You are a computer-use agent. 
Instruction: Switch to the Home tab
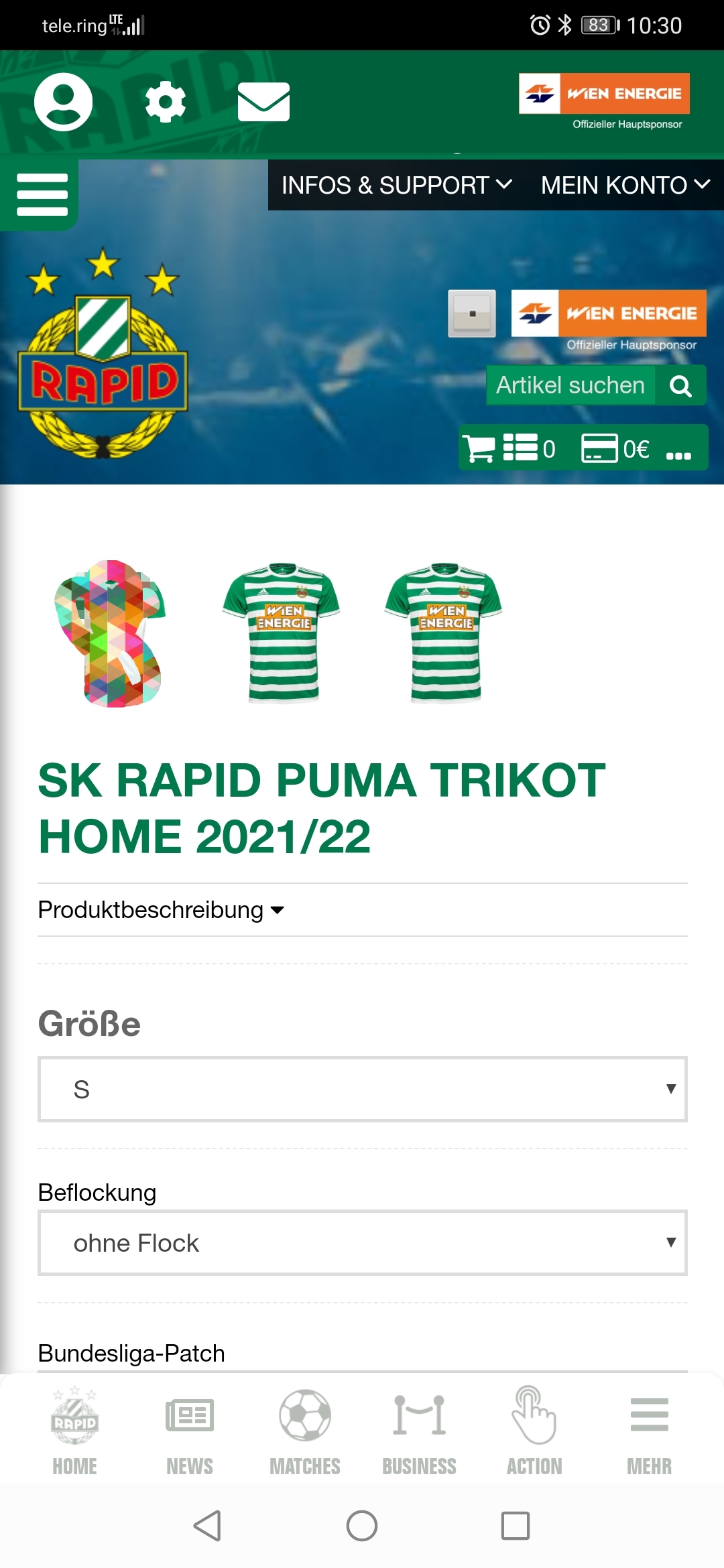[75, 1431]
